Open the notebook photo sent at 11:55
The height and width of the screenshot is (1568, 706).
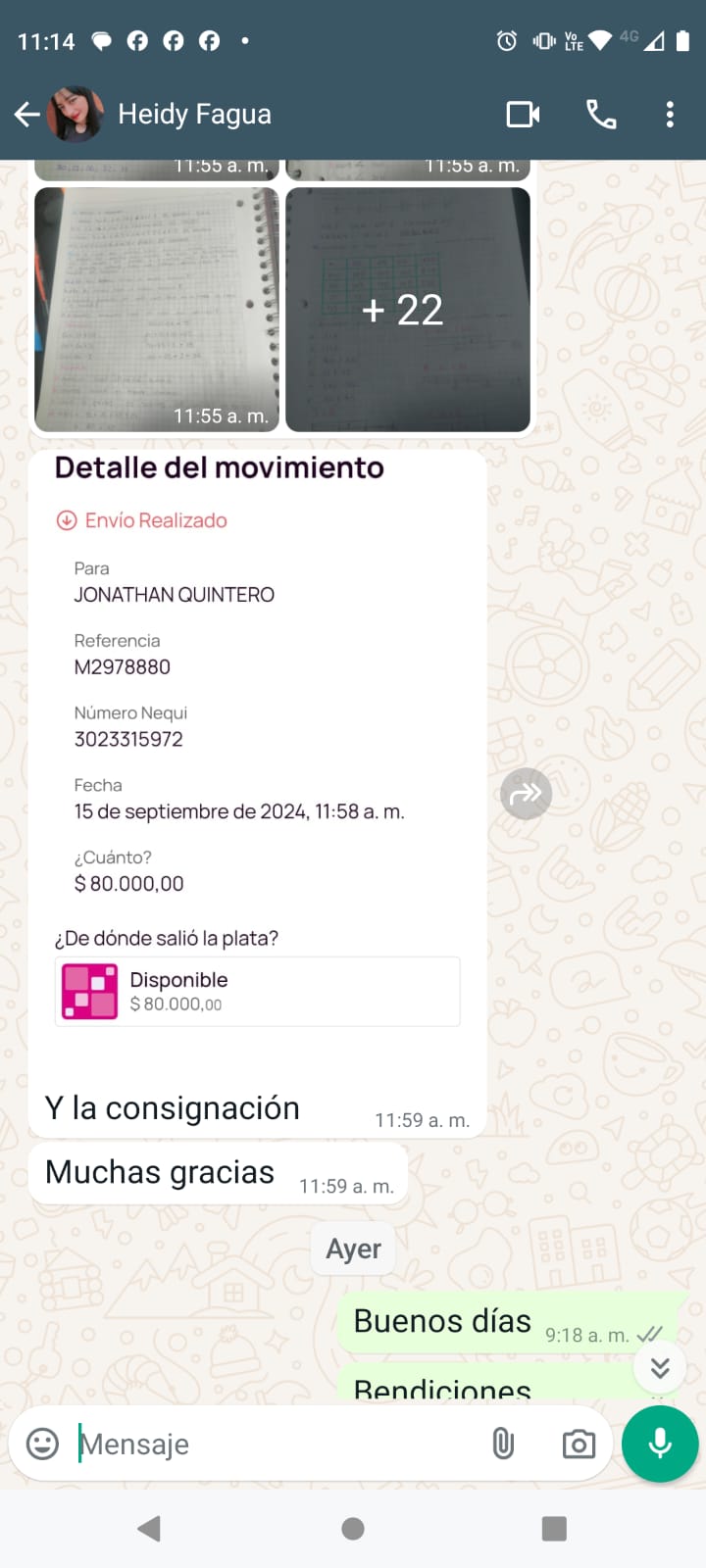157,309
